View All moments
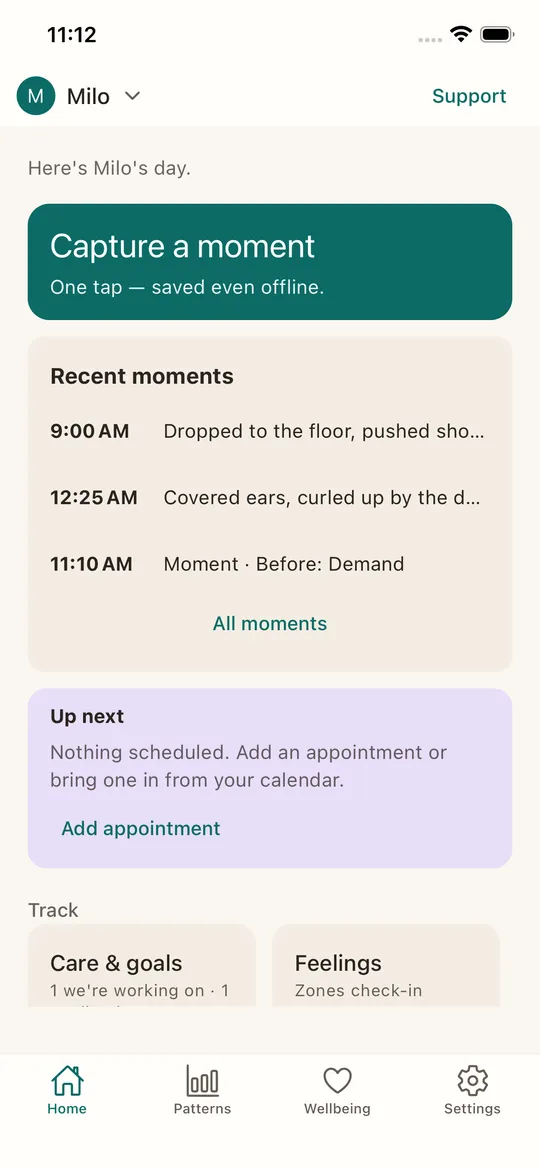The image size is (540, 1169). coord(270,623)
